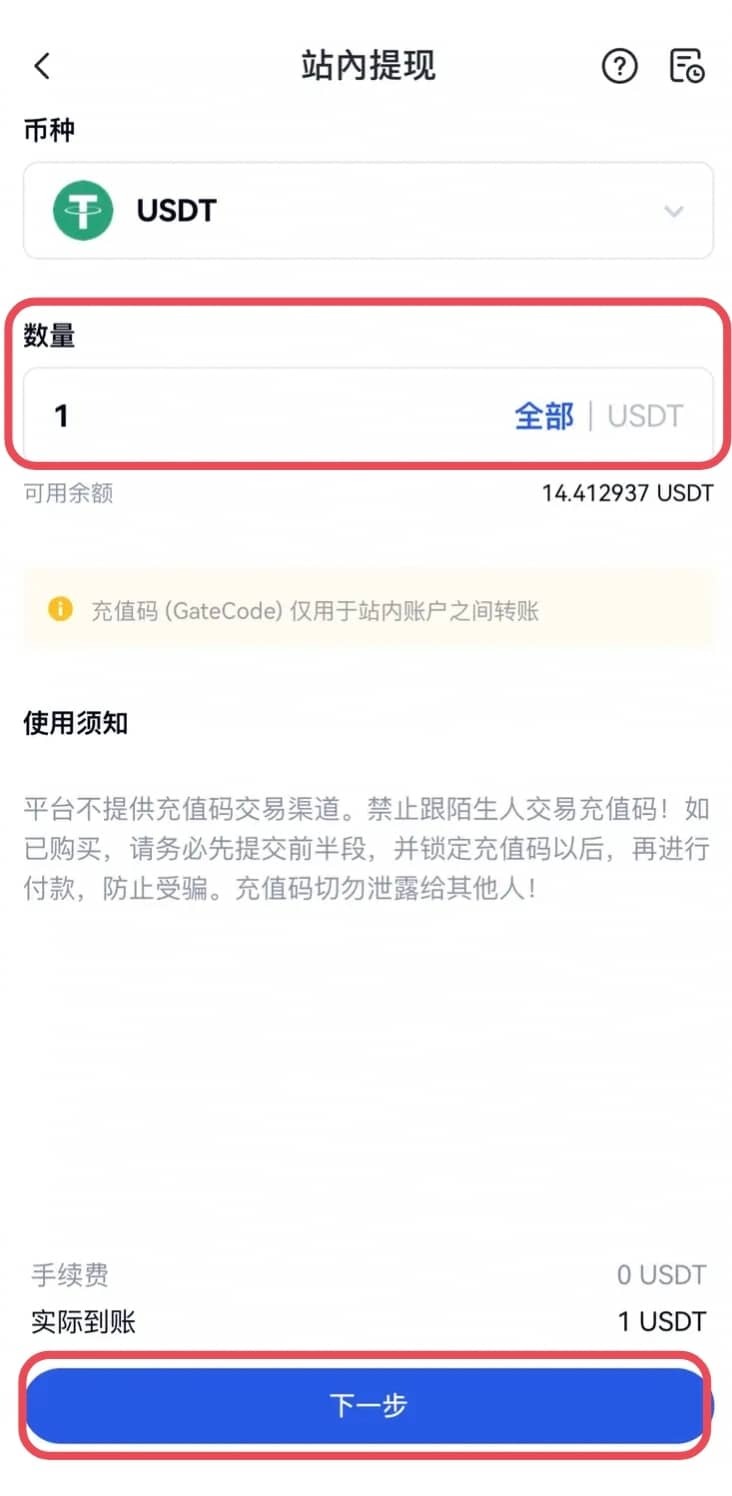Expand the currency selection dropdown
This screenshot has width=732, height=1496.
click(672, 211)
